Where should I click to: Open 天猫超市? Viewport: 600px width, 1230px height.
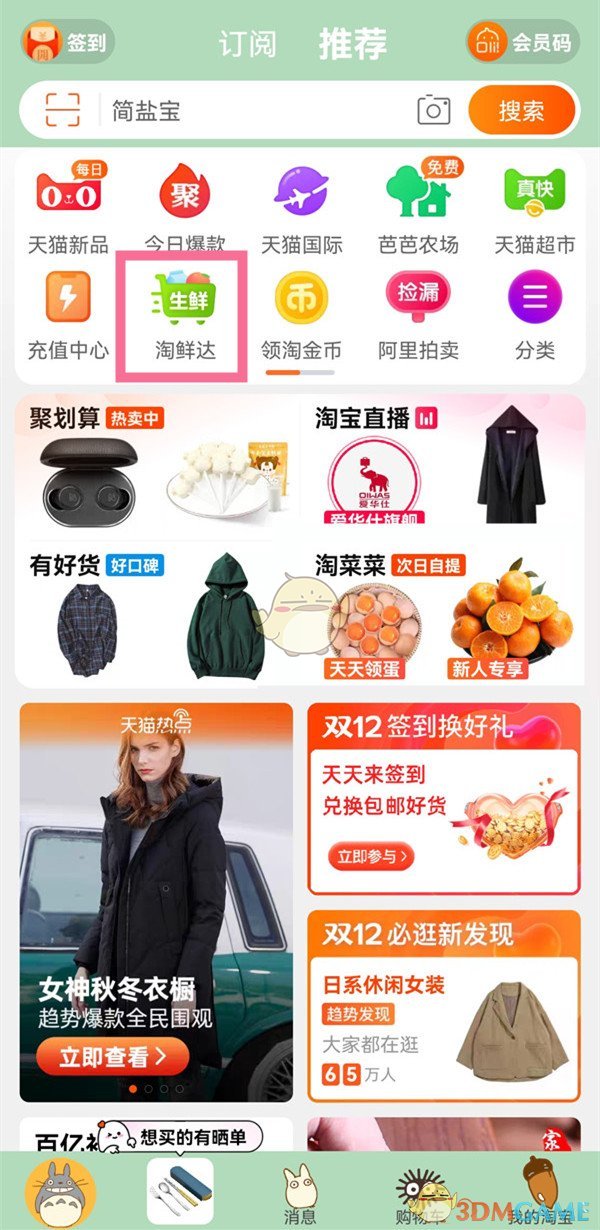pos(535,209)
